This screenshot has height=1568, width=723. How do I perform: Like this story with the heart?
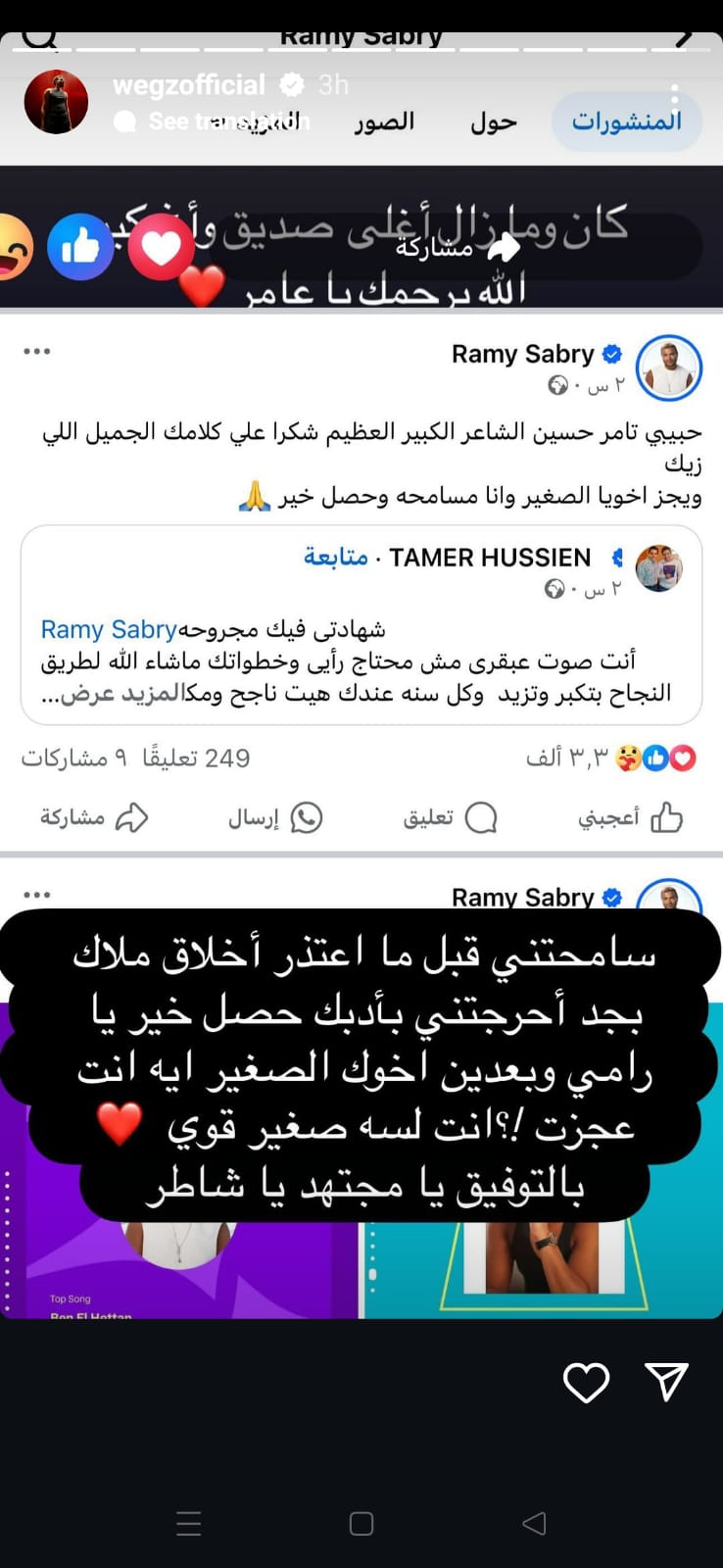tap(586, 1383)
